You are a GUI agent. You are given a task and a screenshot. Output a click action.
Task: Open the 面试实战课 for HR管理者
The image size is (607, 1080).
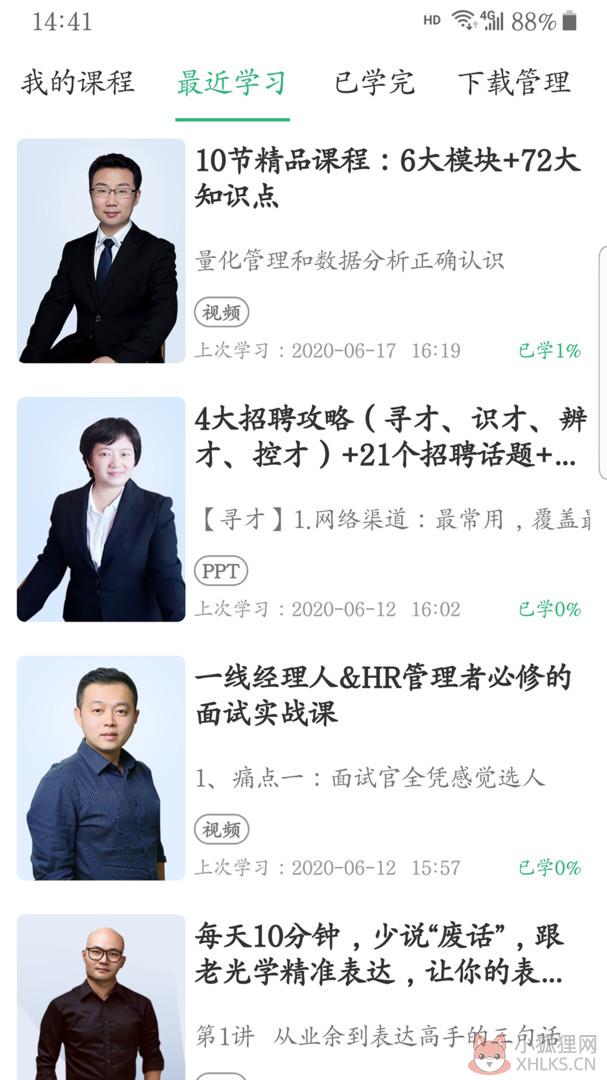coord(303,768)
